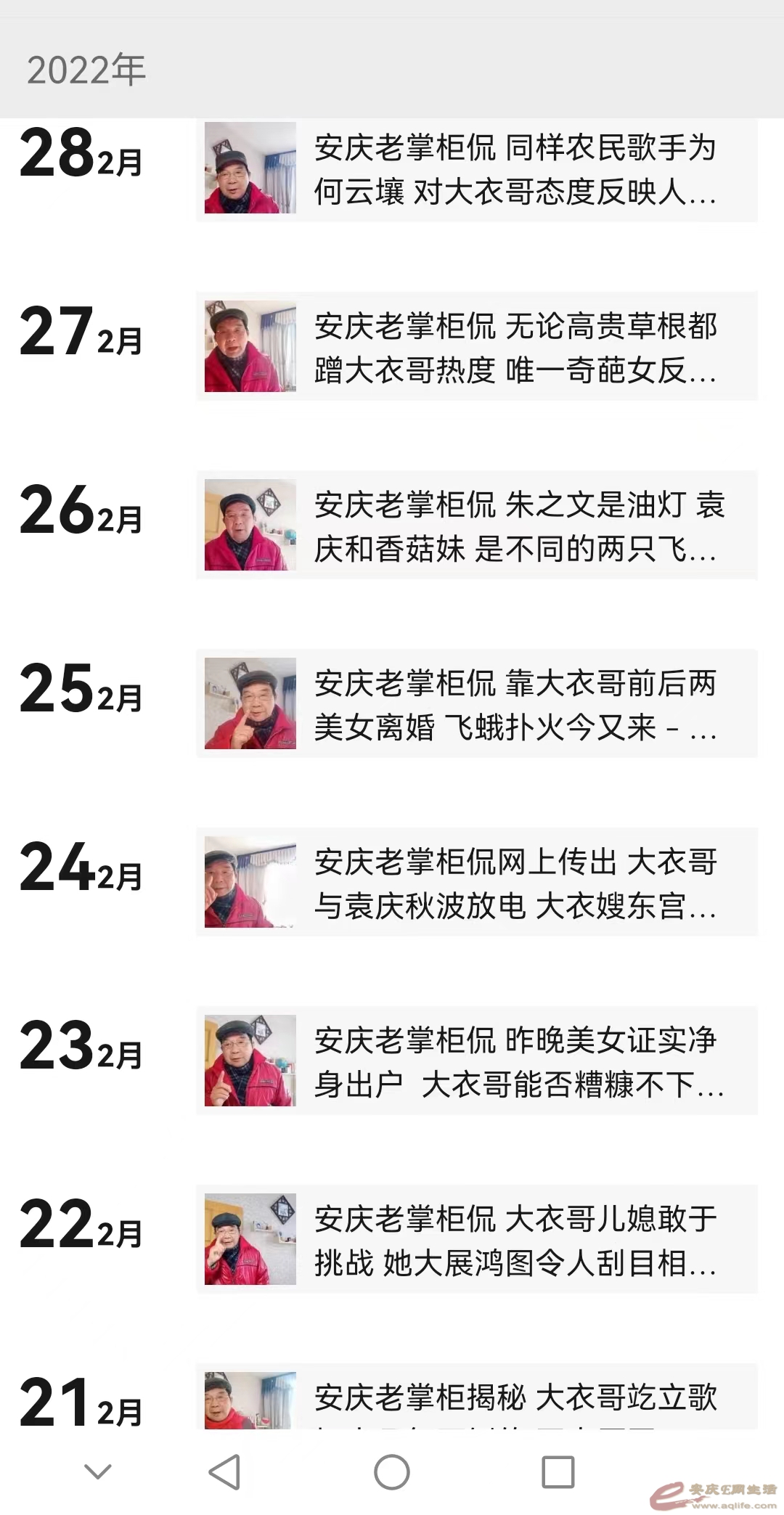Go to the home screen via circle button
The width and height of the screenshot is (784, 1515).
click(x=392, y=1472)
